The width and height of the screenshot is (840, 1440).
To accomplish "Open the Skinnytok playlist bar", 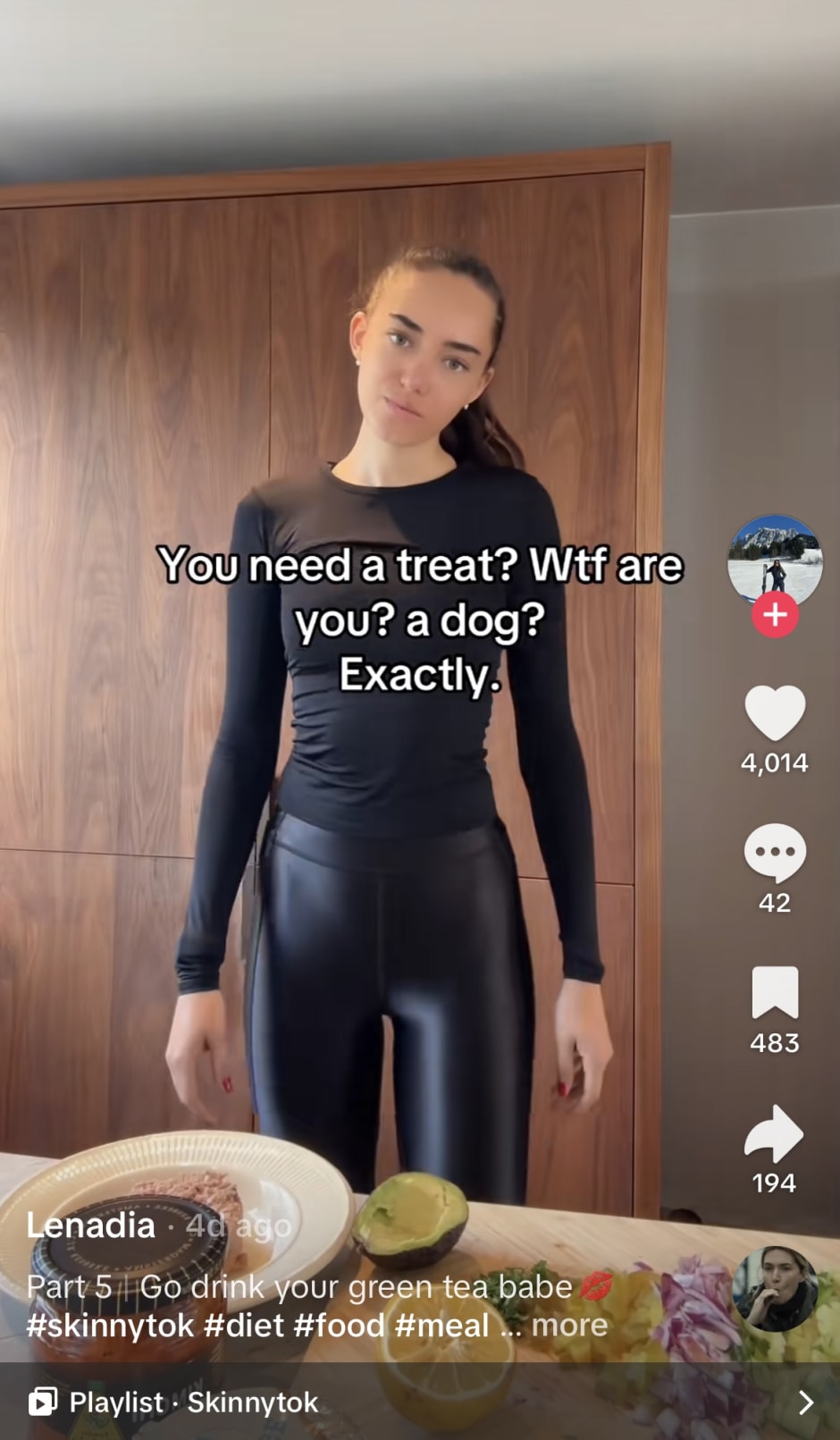I will point(420,1402).
